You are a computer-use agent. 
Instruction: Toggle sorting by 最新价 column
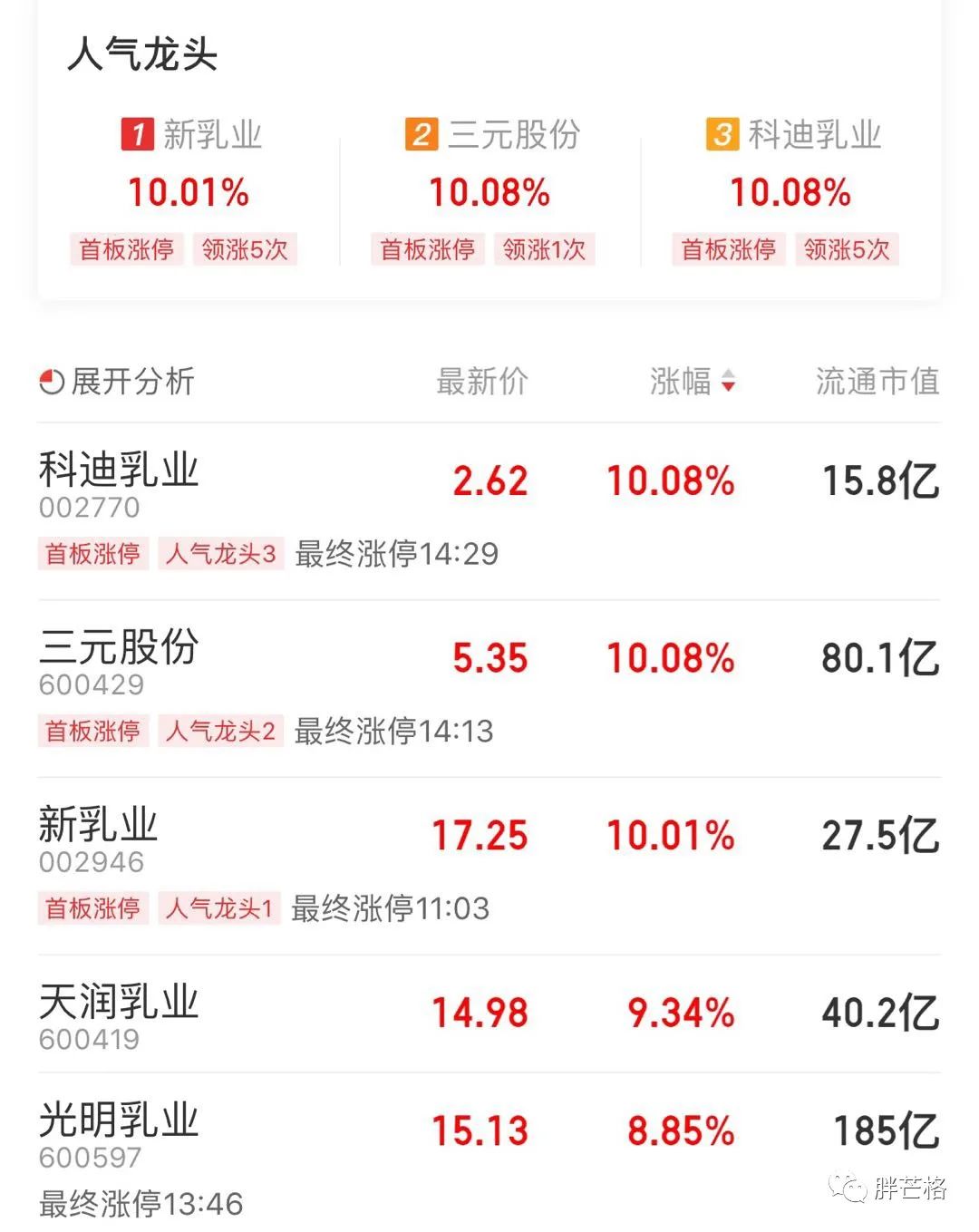481,383
